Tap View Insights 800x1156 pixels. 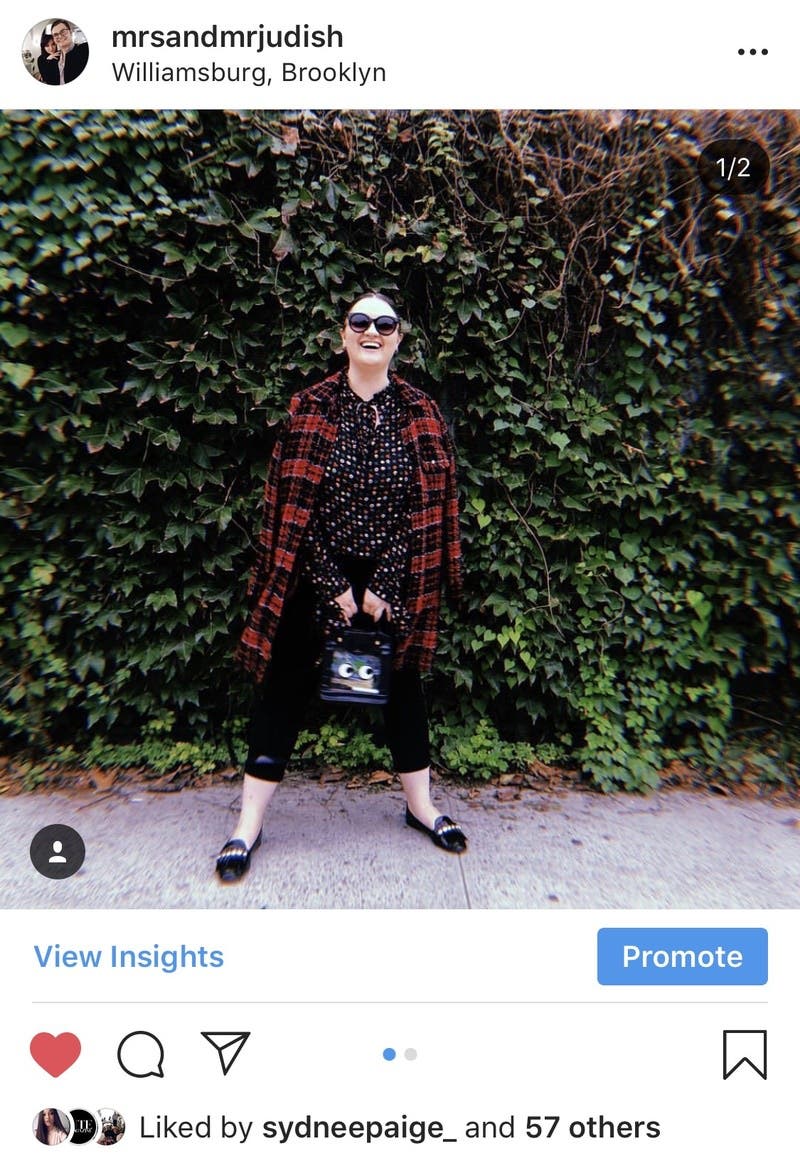pyautogui.click(x=129, y=957)
